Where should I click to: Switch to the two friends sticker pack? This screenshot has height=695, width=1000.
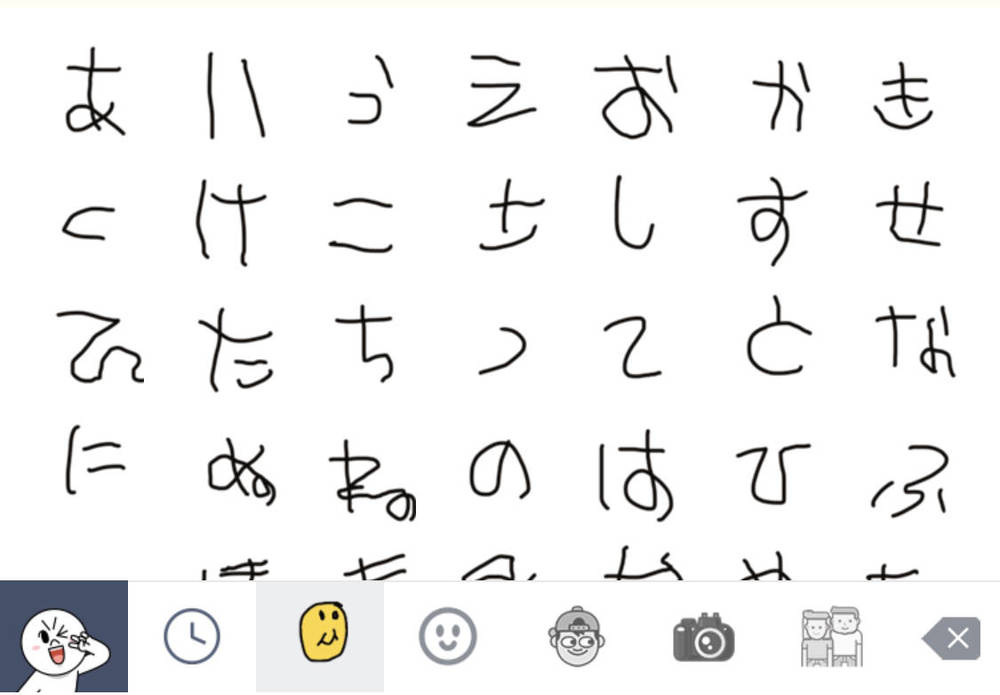pos(831,637)
